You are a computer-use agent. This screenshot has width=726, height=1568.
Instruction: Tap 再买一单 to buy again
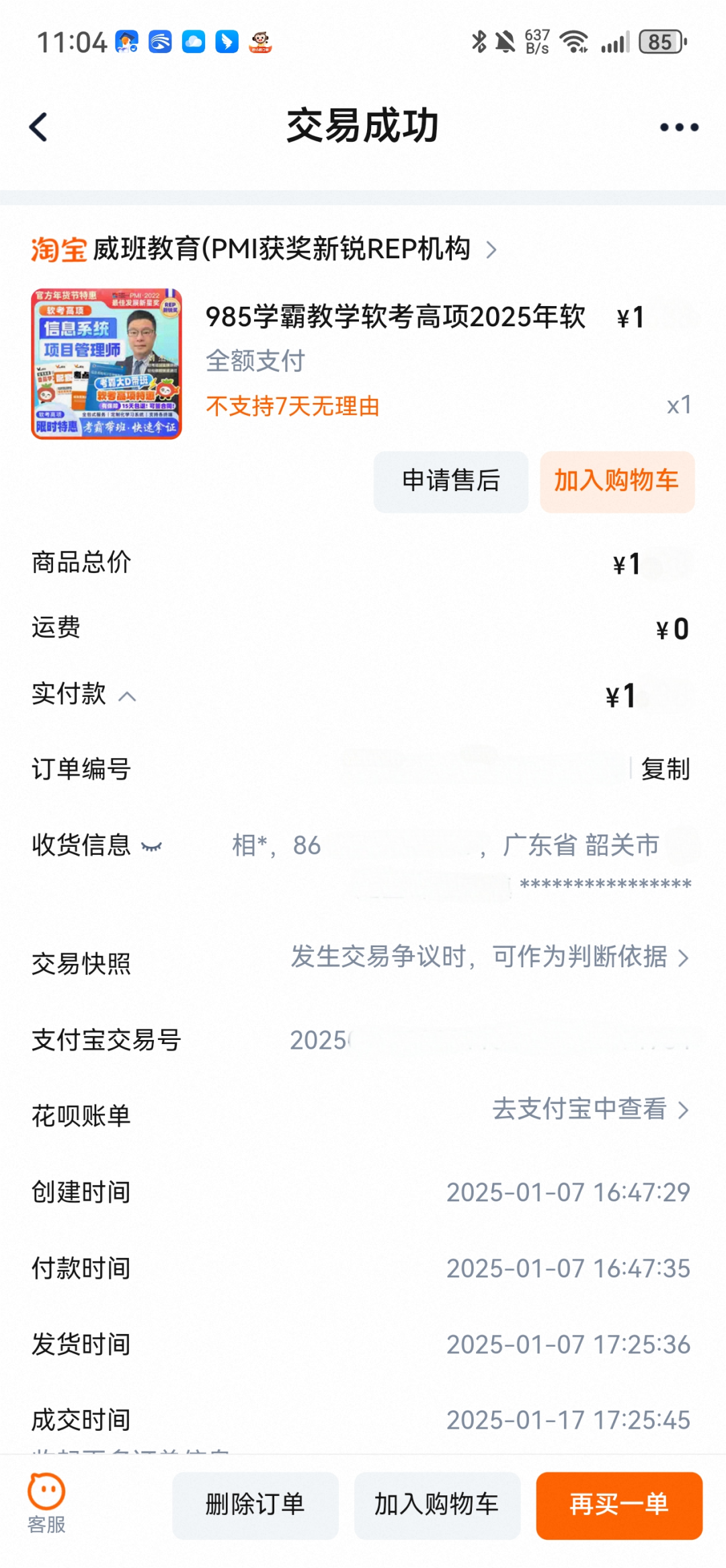(618, 1504)
